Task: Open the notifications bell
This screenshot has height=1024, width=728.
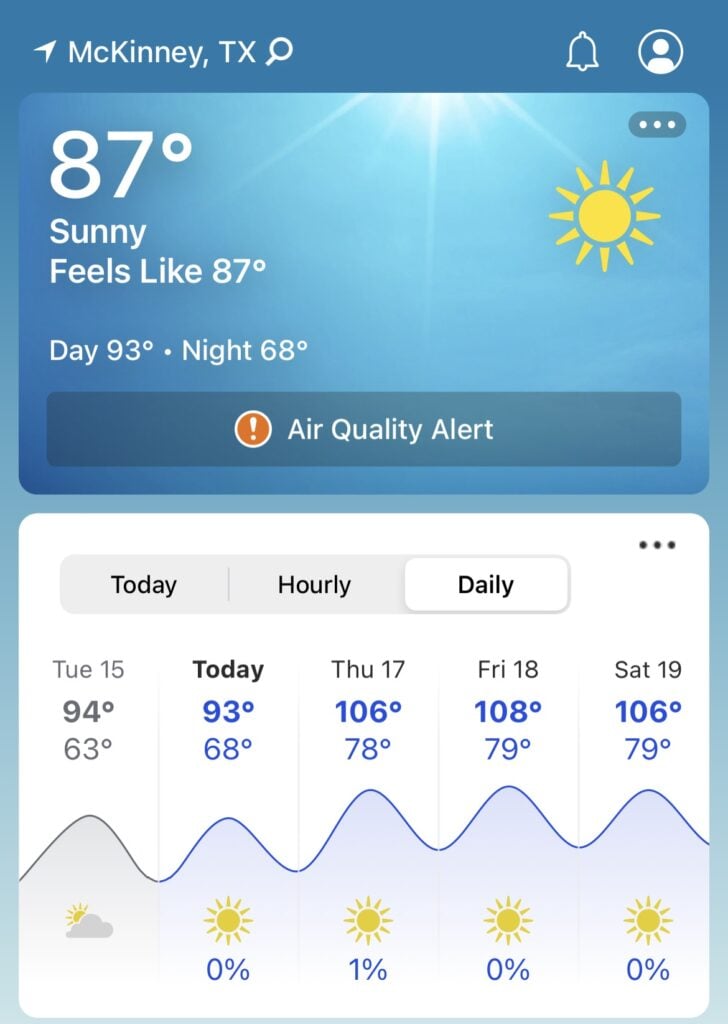Action: [x=582, y=52]
